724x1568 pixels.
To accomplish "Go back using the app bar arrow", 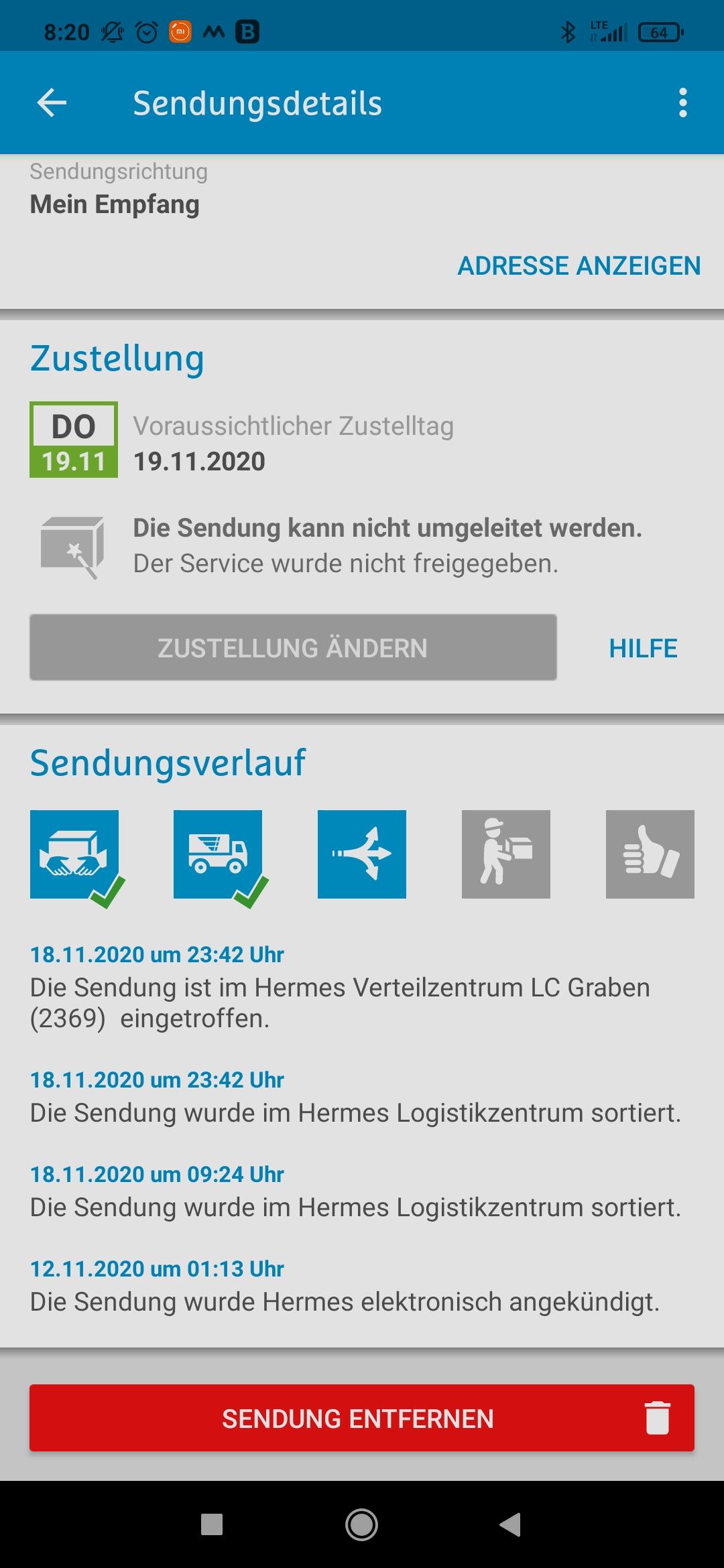I will click(x=52, y=103).
